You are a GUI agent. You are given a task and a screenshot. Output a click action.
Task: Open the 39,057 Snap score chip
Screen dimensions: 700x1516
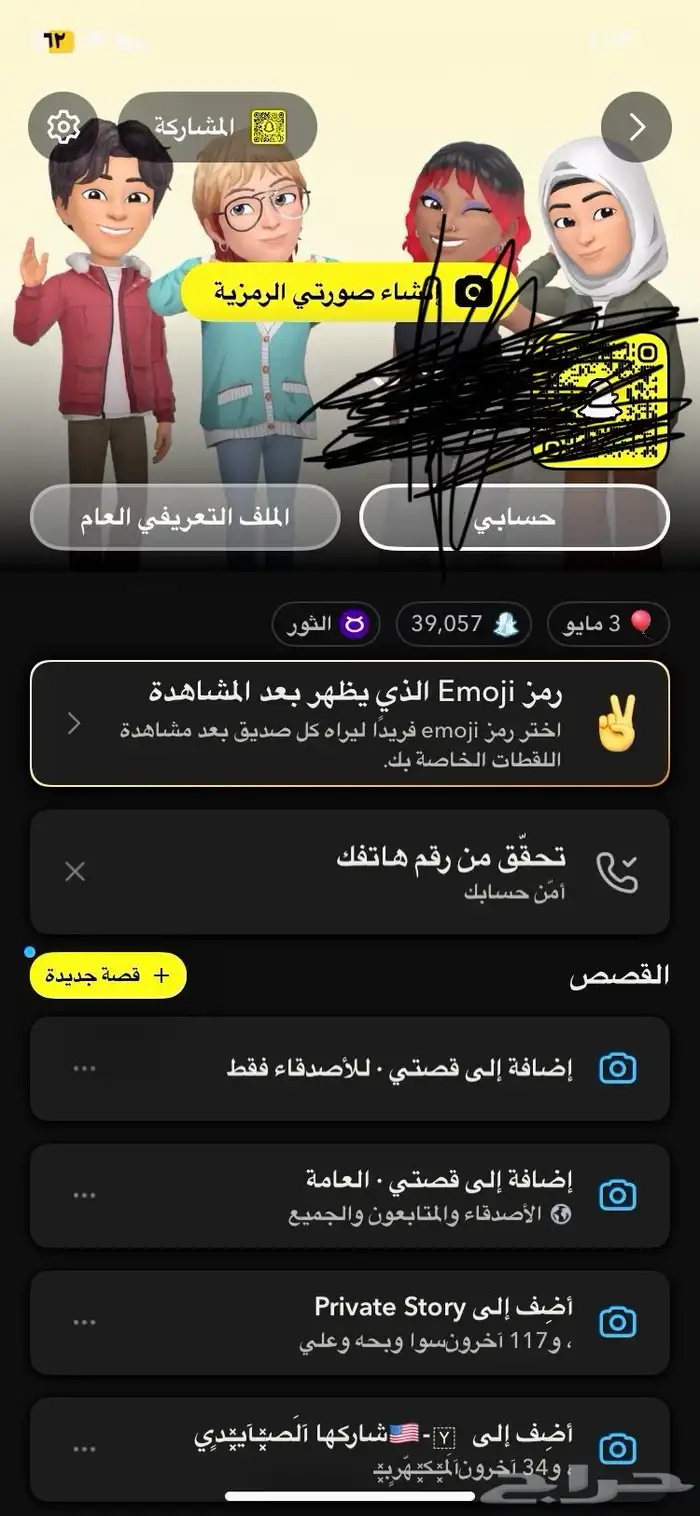463,624
